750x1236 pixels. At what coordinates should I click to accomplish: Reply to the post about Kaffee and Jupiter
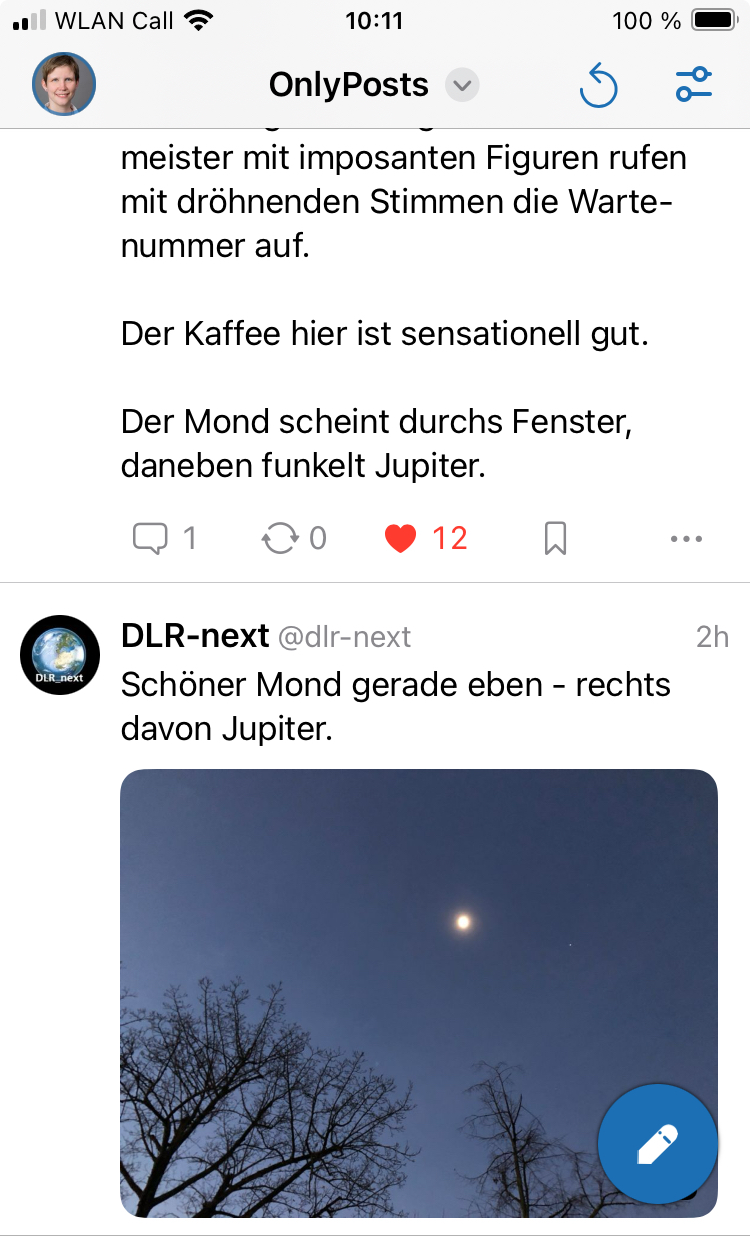pos(151,539)
